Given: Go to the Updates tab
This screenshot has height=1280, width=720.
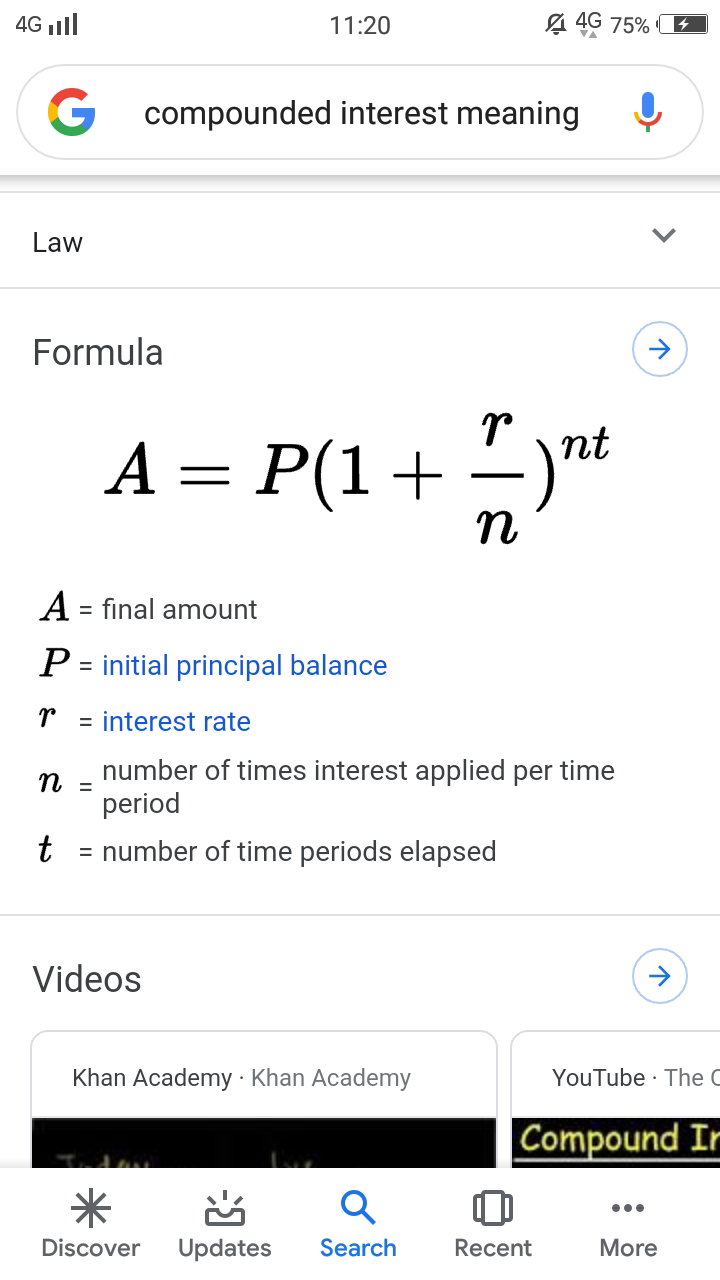Looking at the screenshot, I should (225, 1225).
